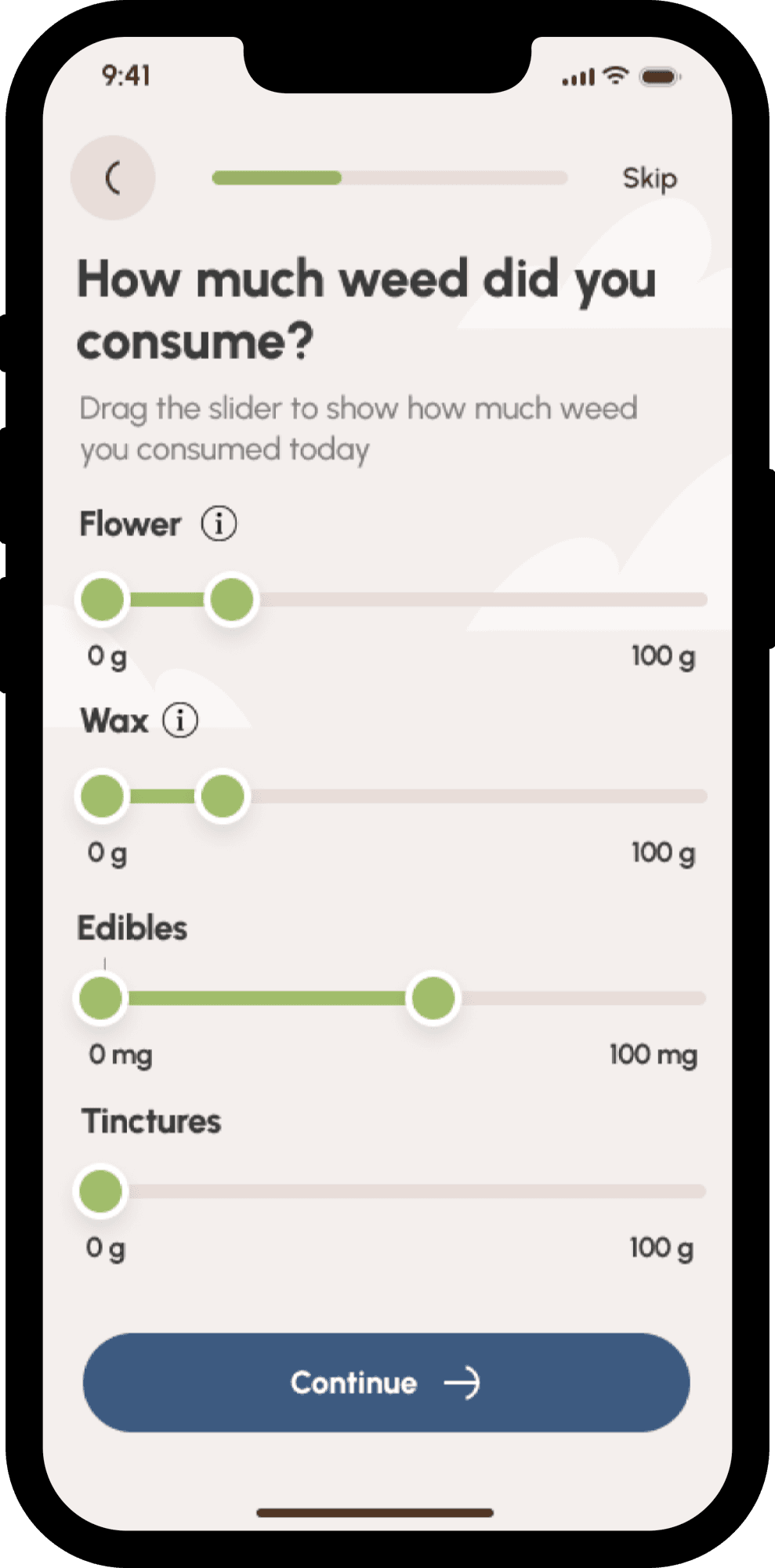The image size is (775, 1568).
Task: Open the info icon next to Wax
Action: click(180, 720)
